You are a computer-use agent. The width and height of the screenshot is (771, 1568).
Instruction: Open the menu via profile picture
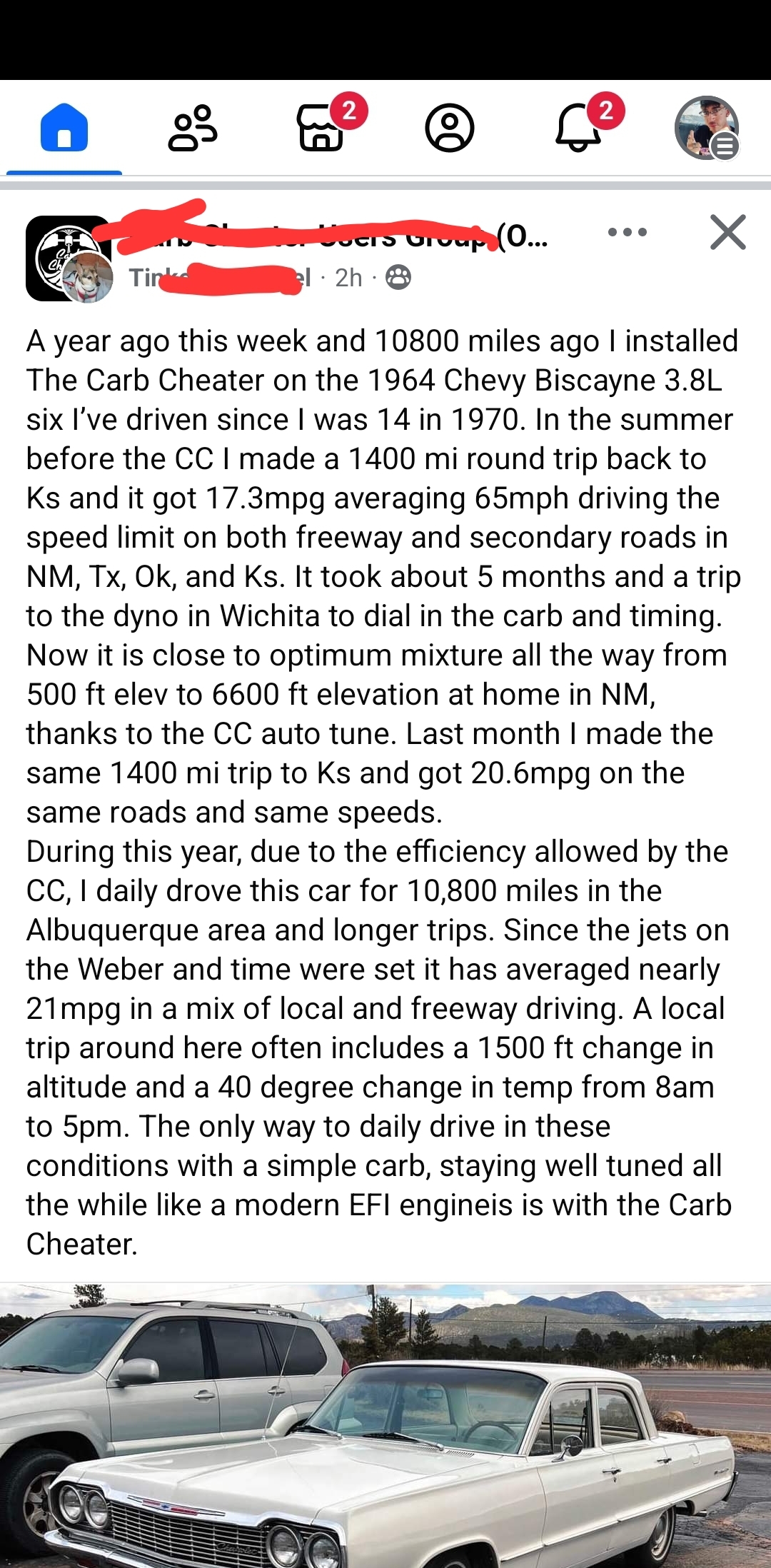pyautogui.click(x=706, y=129)
